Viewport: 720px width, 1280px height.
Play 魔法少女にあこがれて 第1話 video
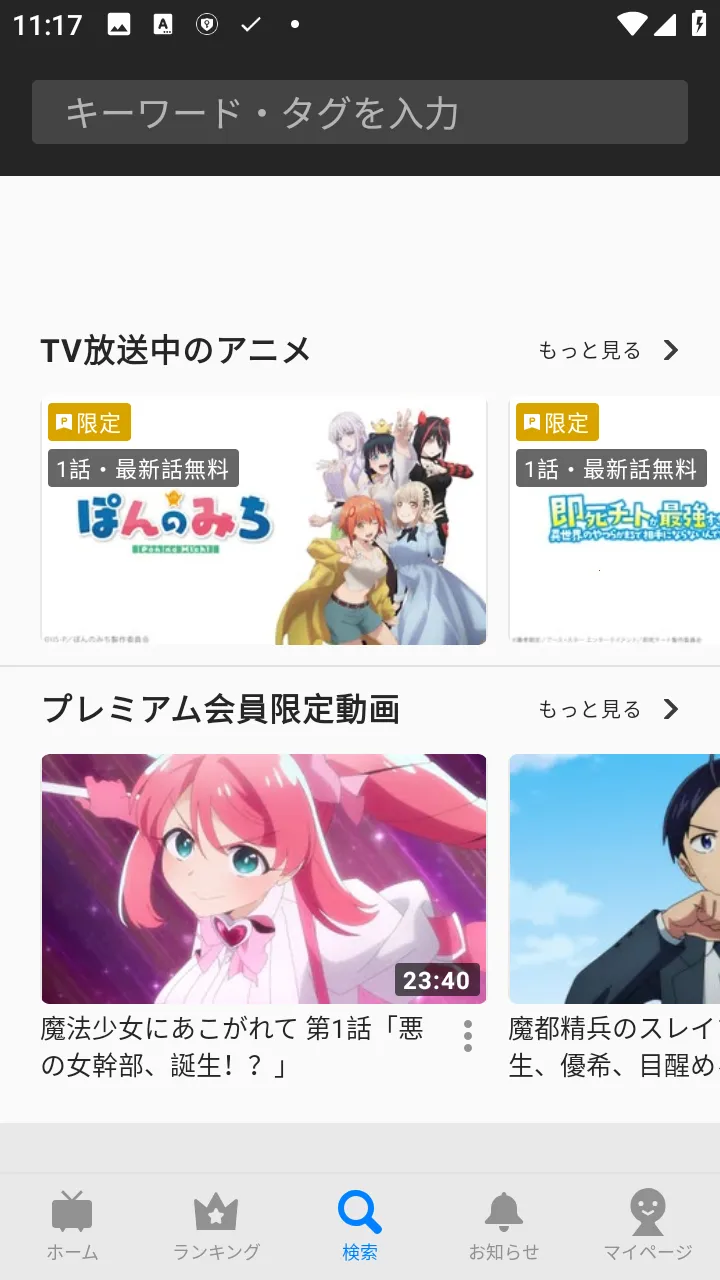(264, 878)
